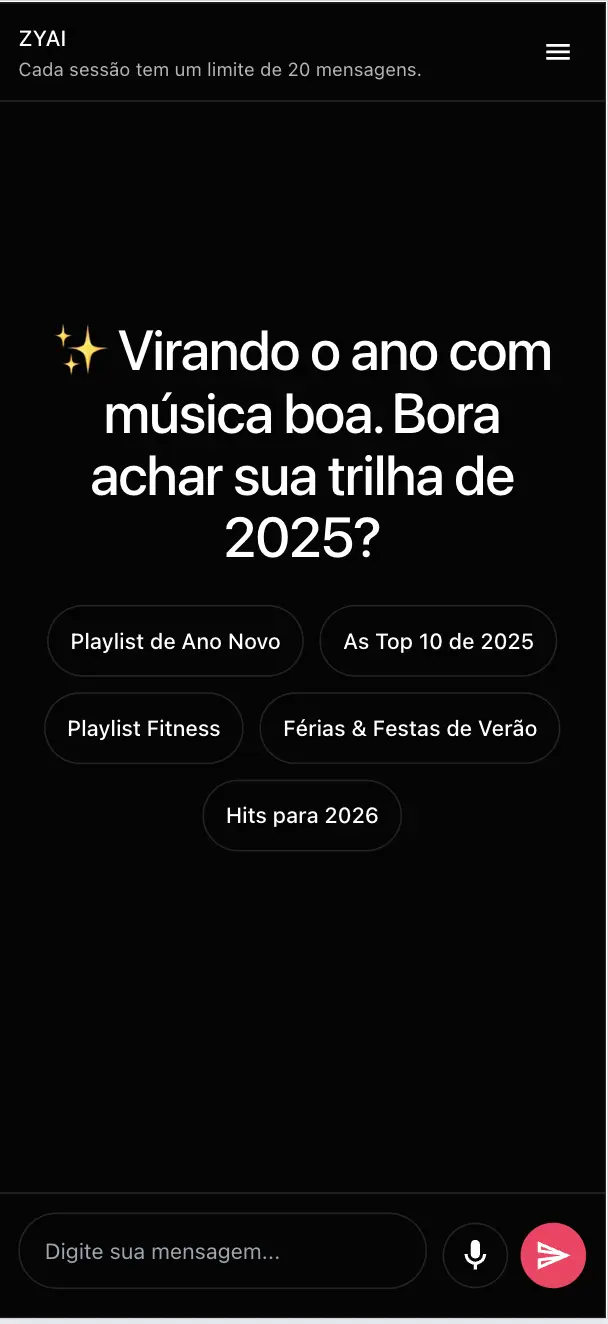Send the message with the arrow button

click(x=553, y=1255)
